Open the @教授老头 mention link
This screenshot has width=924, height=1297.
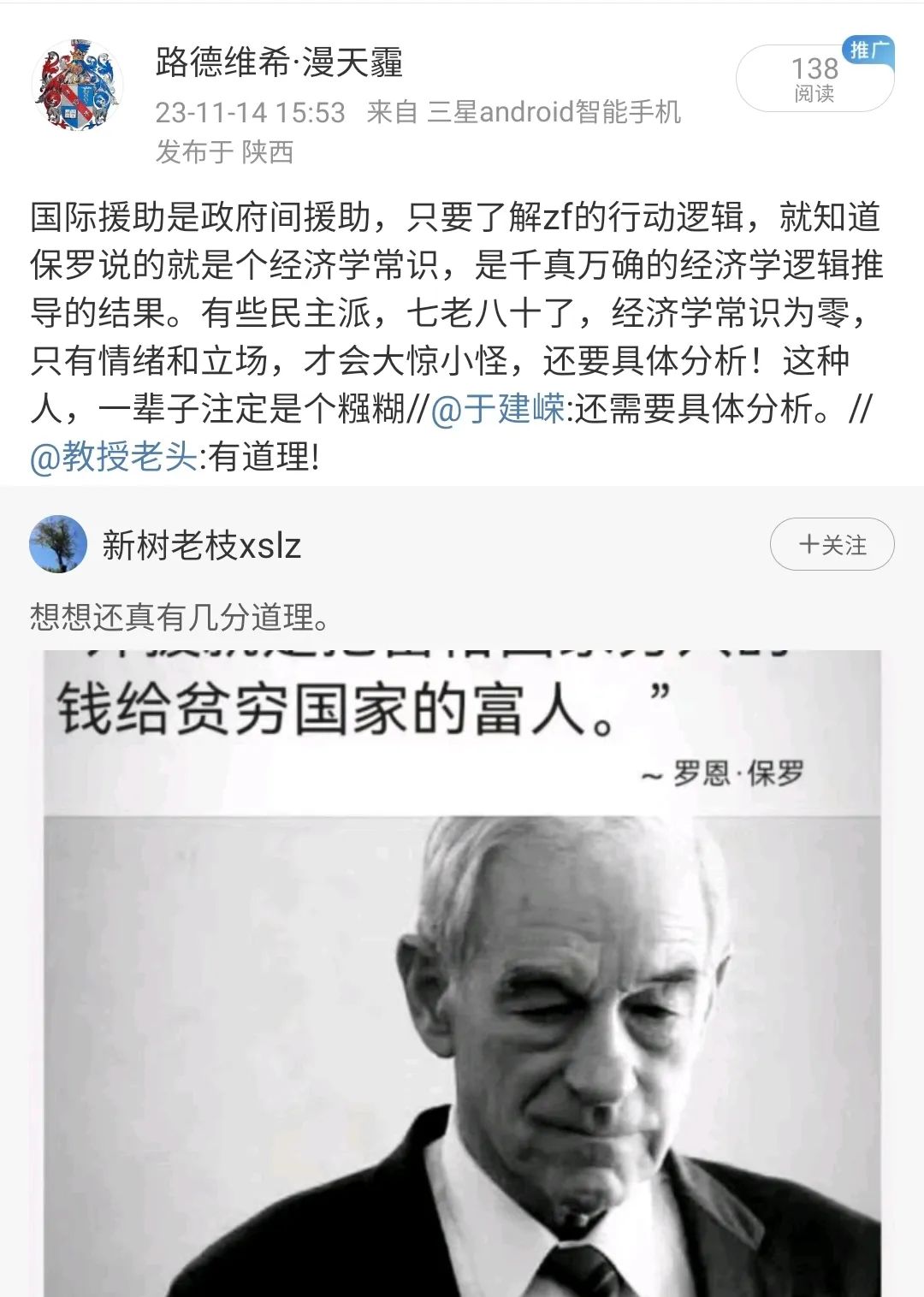point(114,457)
